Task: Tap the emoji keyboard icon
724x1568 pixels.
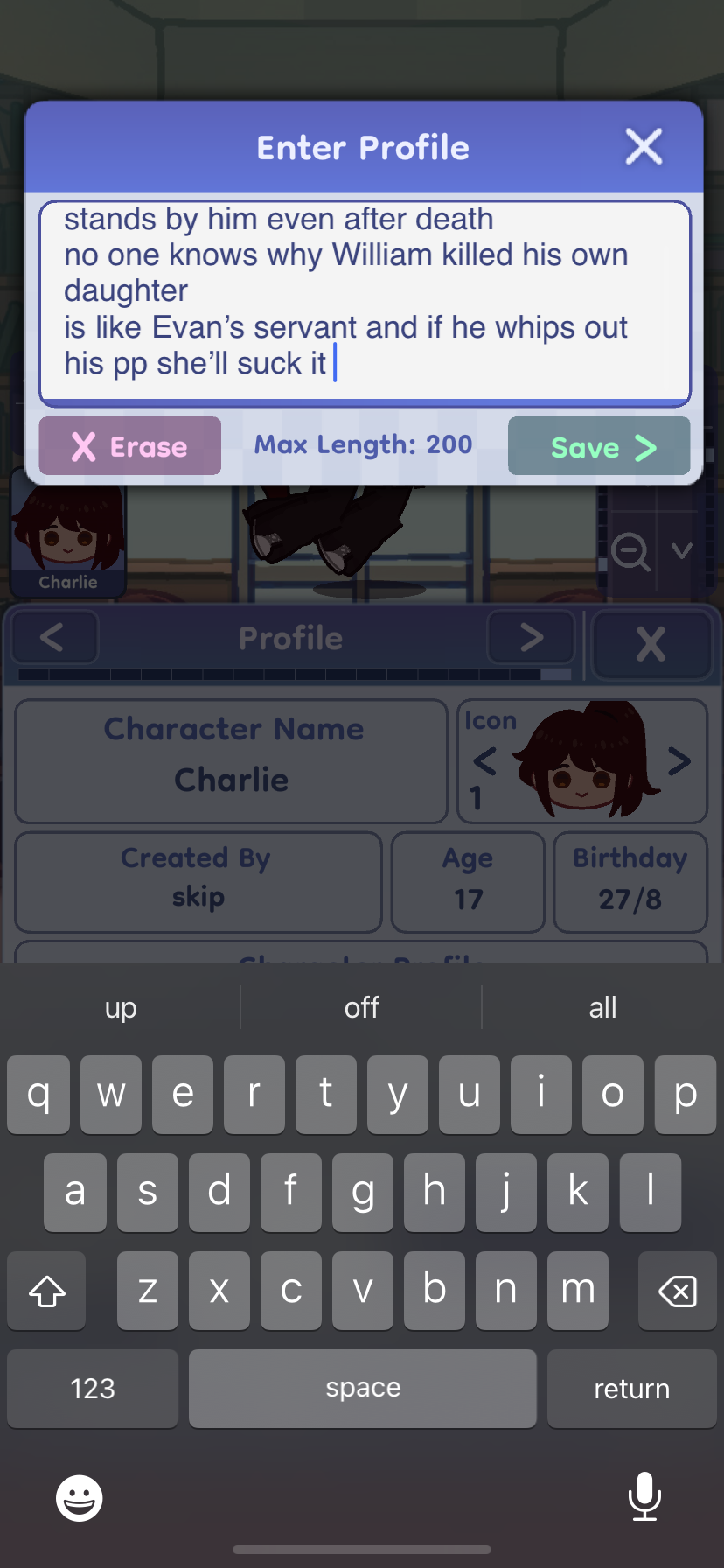Action: coord(79,1497)
